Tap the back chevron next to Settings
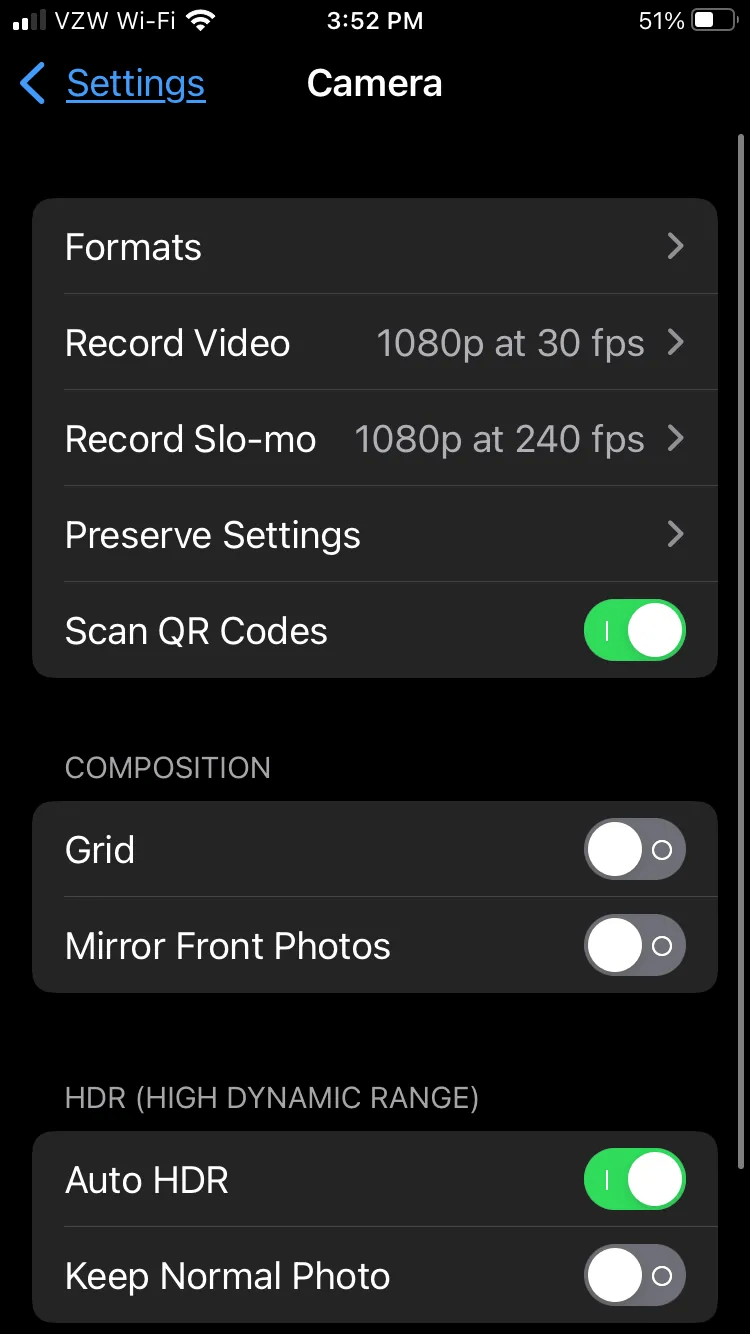 tap(31, 84)
